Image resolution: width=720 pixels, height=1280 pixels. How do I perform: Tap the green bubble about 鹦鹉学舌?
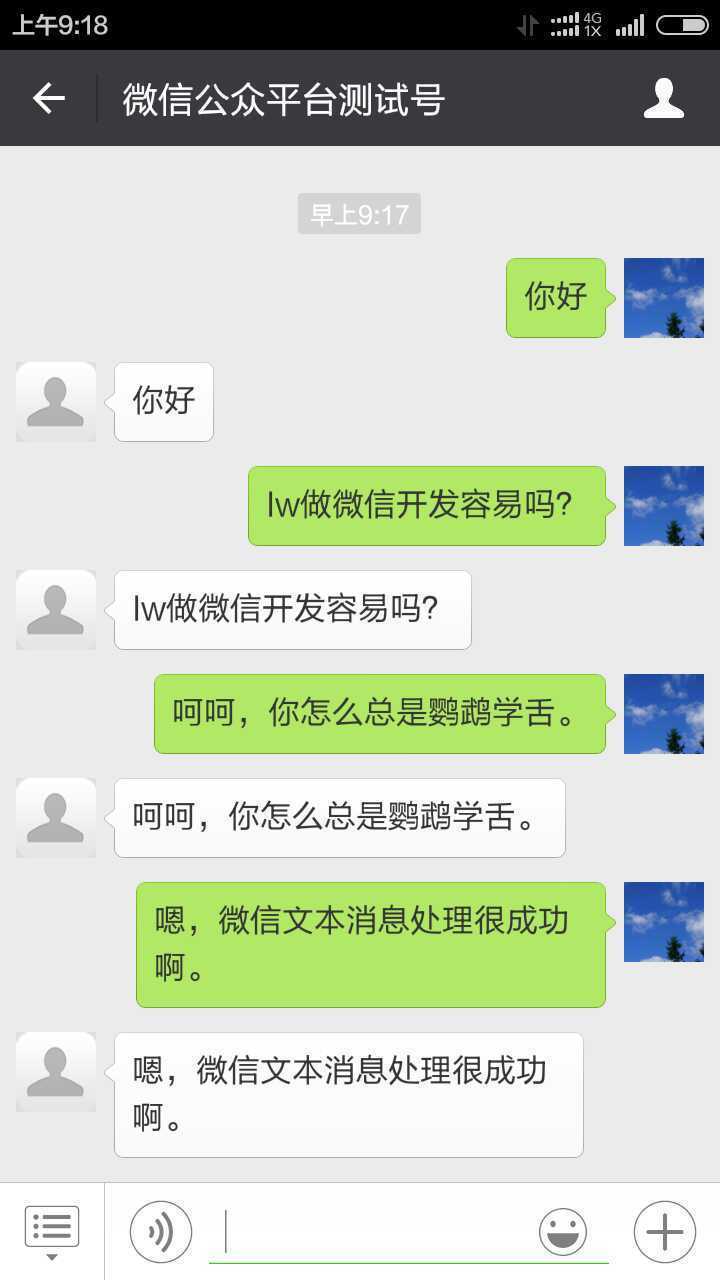click(x=379, y=713)
